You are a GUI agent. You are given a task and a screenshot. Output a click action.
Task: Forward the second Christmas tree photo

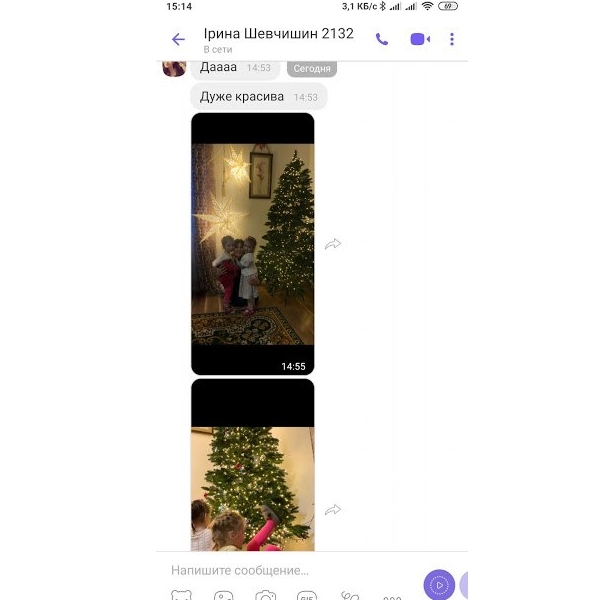[333, 510]
